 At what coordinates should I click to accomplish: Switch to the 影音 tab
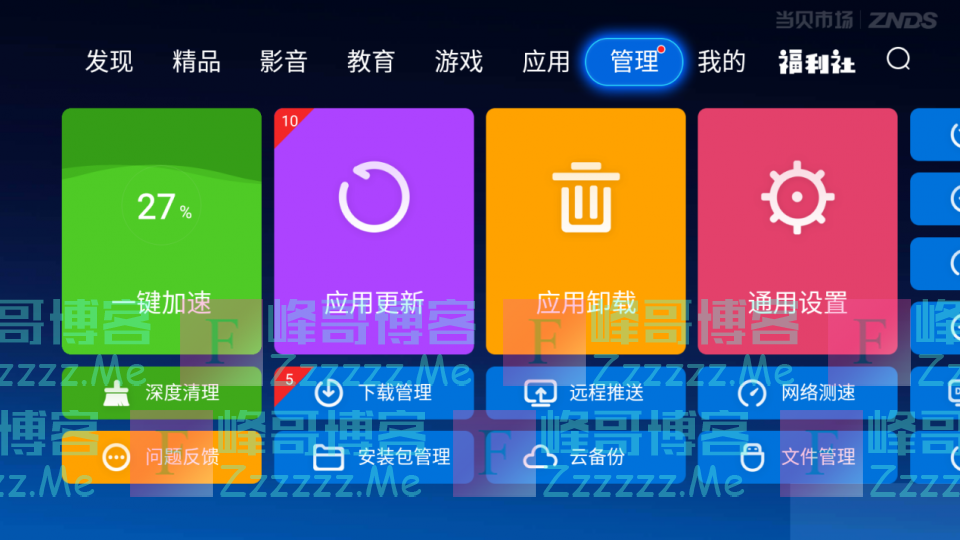283,62
